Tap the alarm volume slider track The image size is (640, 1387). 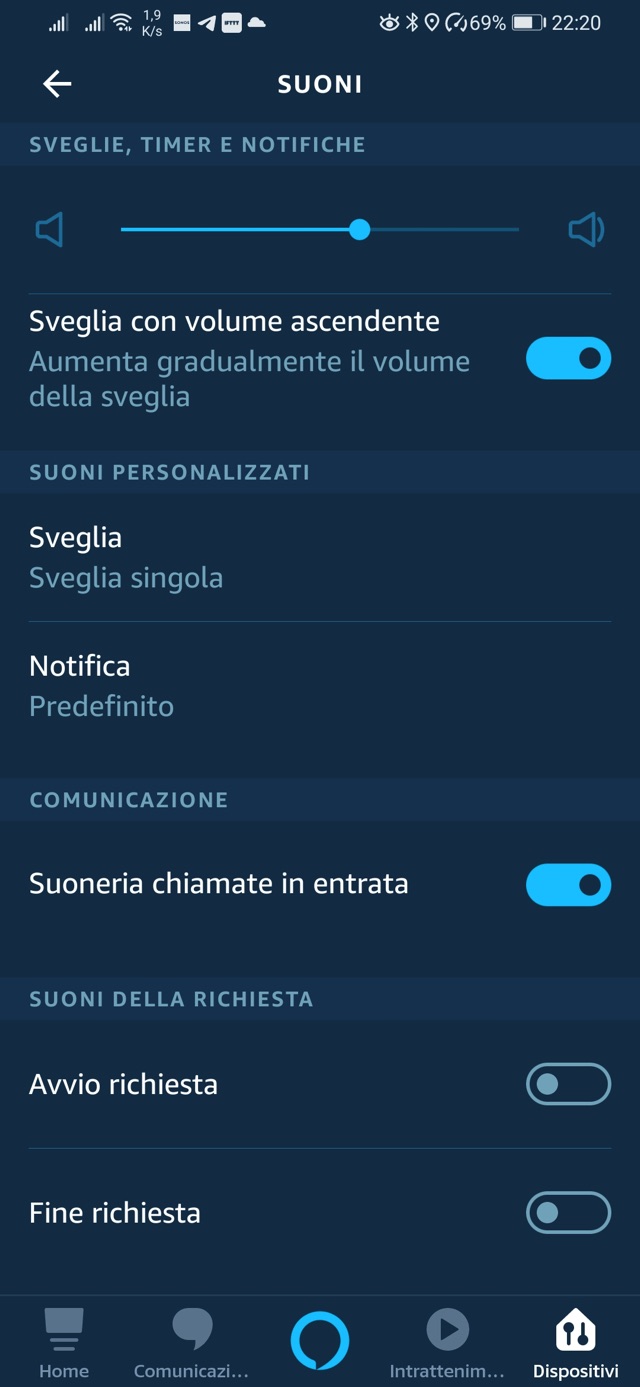[x=320, y=230]
